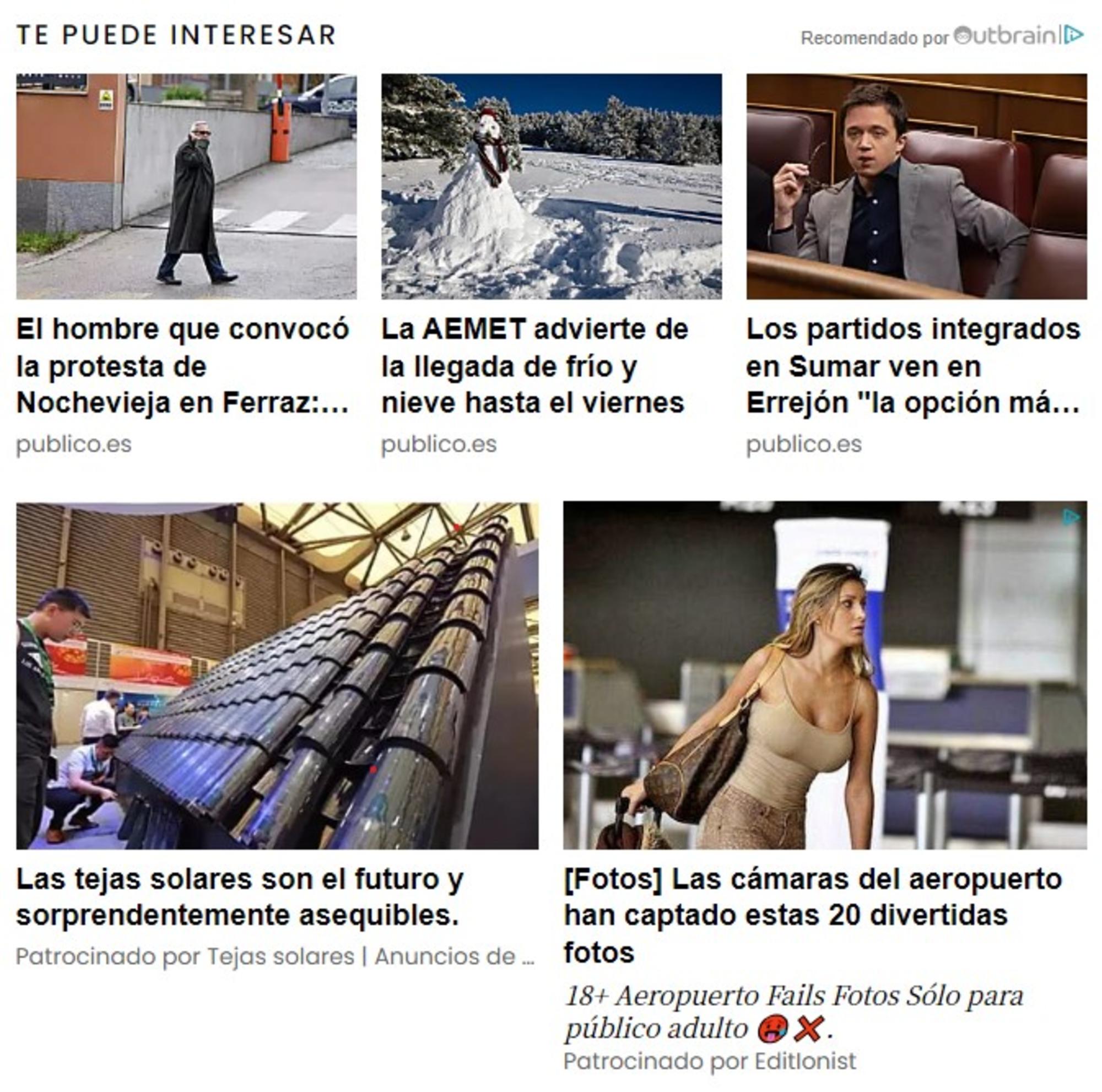The image size is (1102, 1092).
Task: Open the Sumar parties and Errejón article
Action: point(912,365)
